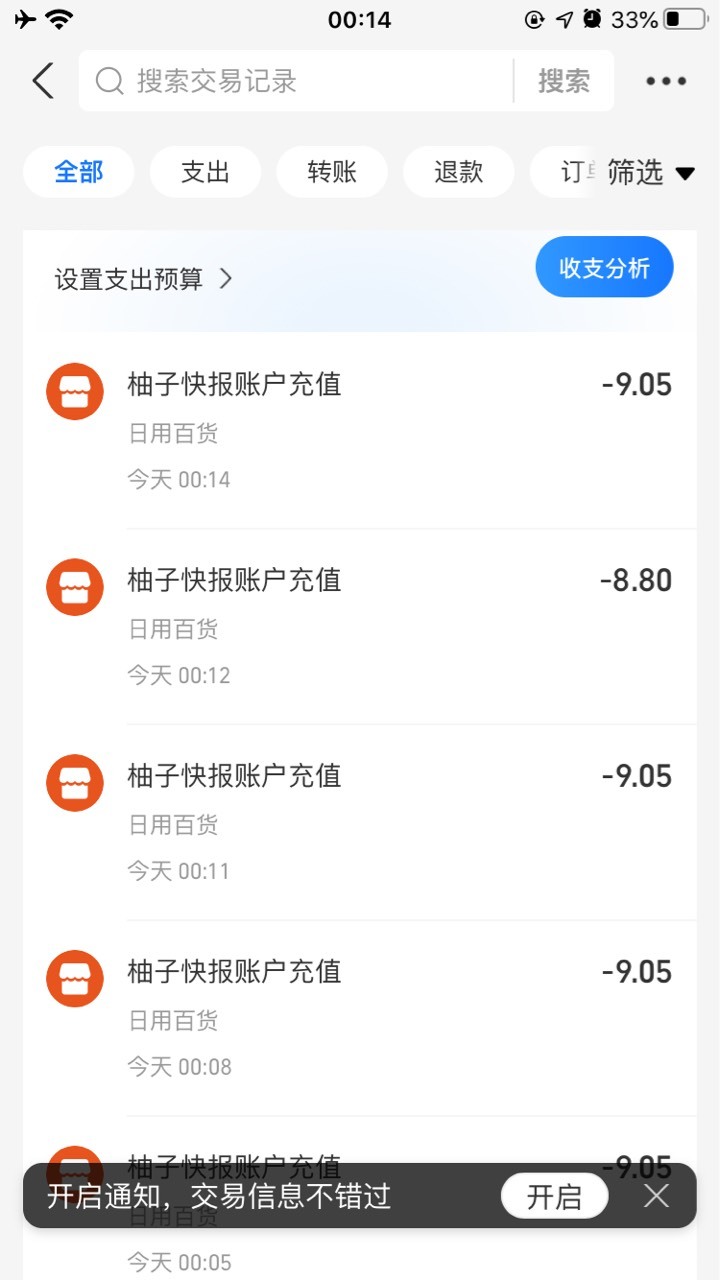Tap the 搜索交易记录 search field
The image size is (720, 1280).
pos(297,81)
